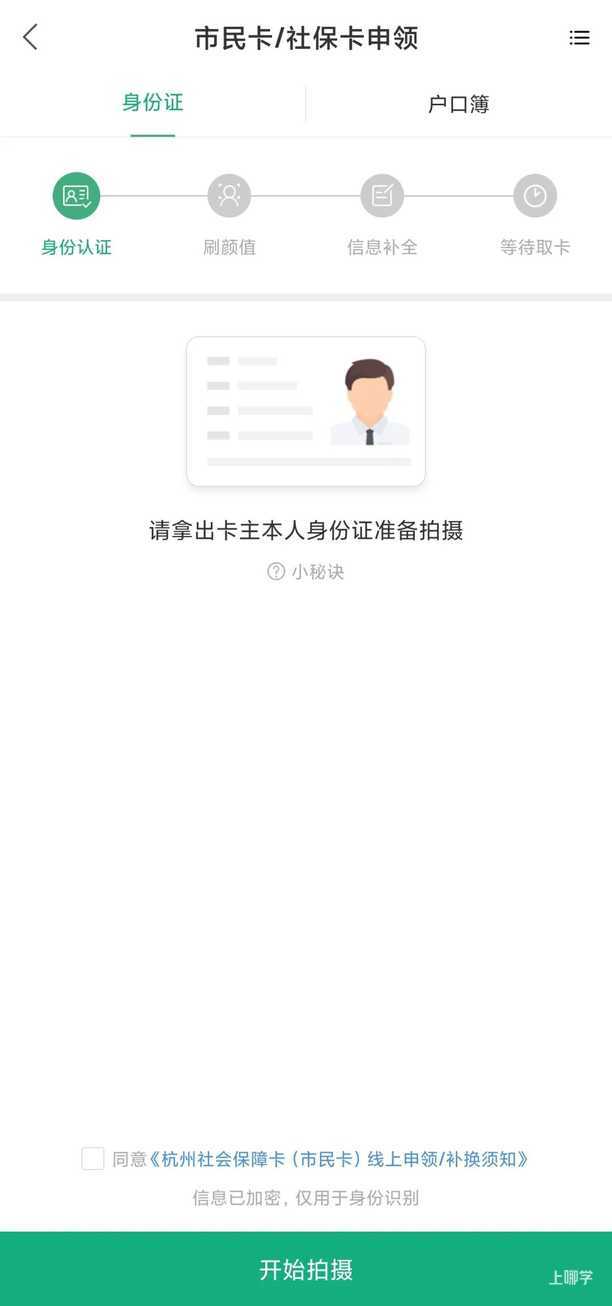Open 杭州社会保障卡线上申领/补换须知 link
The height and width of the screenshot is (1306, 612).
pos(338,1159)
